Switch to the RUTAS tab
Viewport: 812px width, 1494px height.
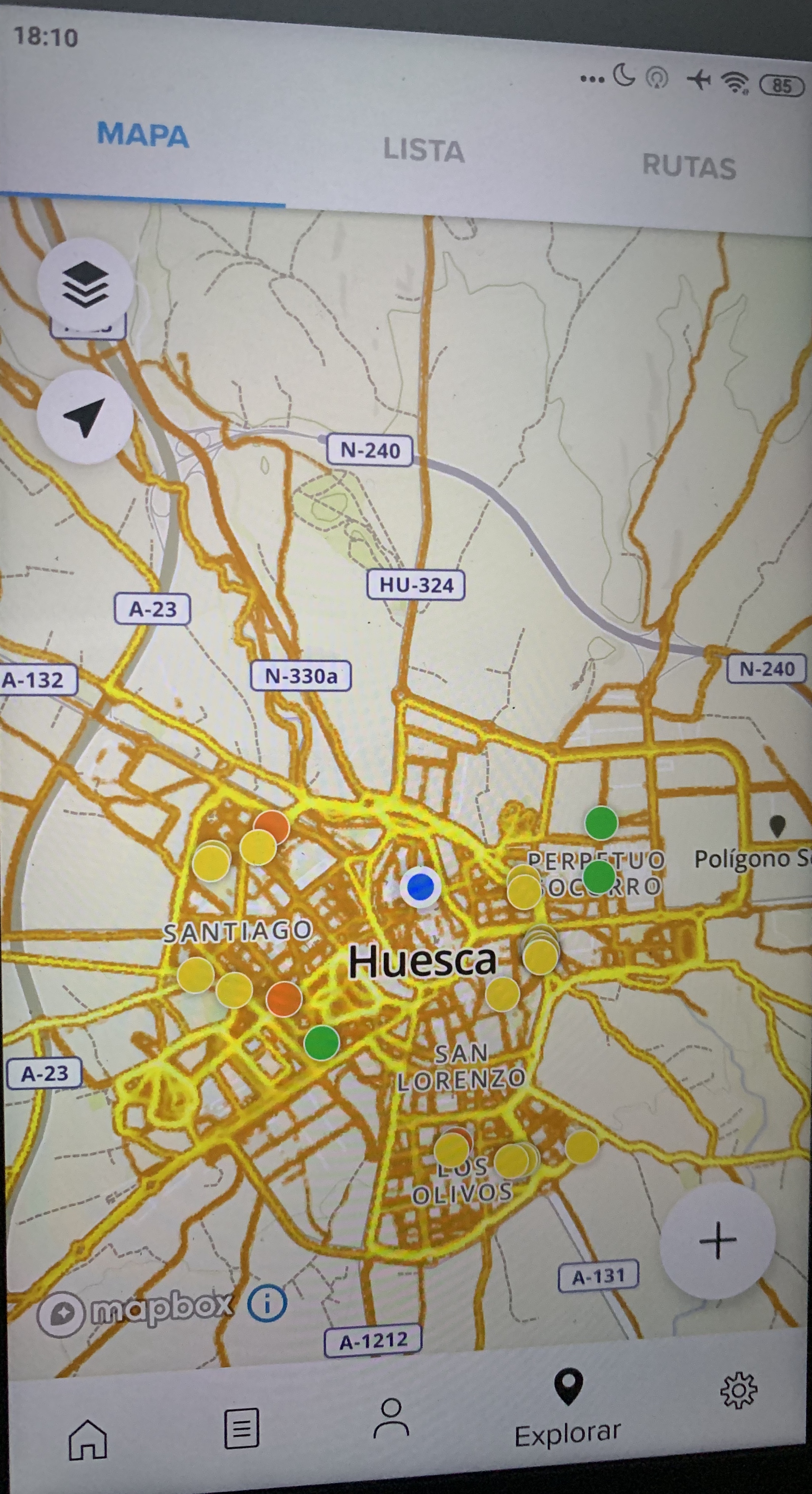689,166
